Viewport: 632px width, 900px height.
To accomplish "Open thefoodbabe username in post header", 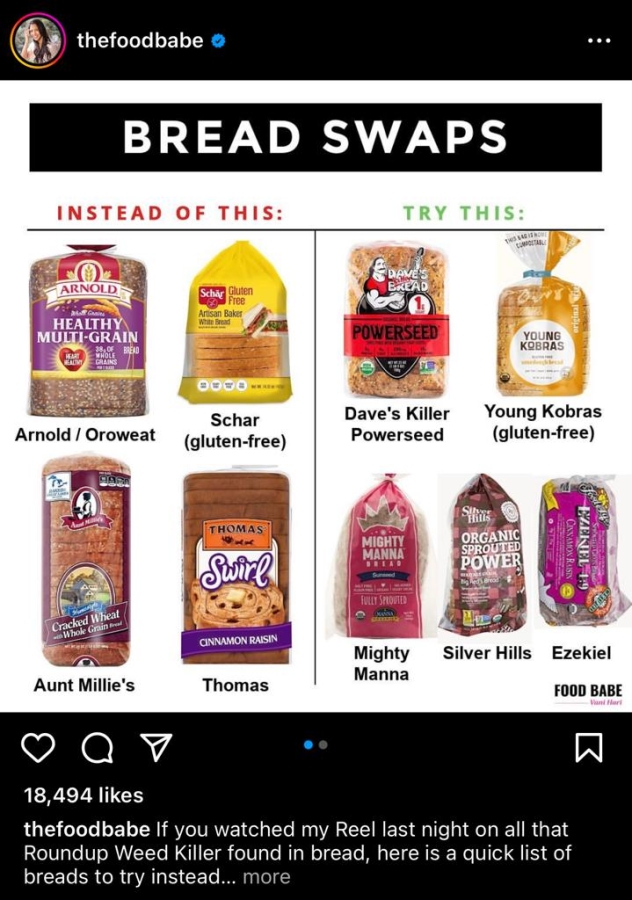I will pos(139,41).
